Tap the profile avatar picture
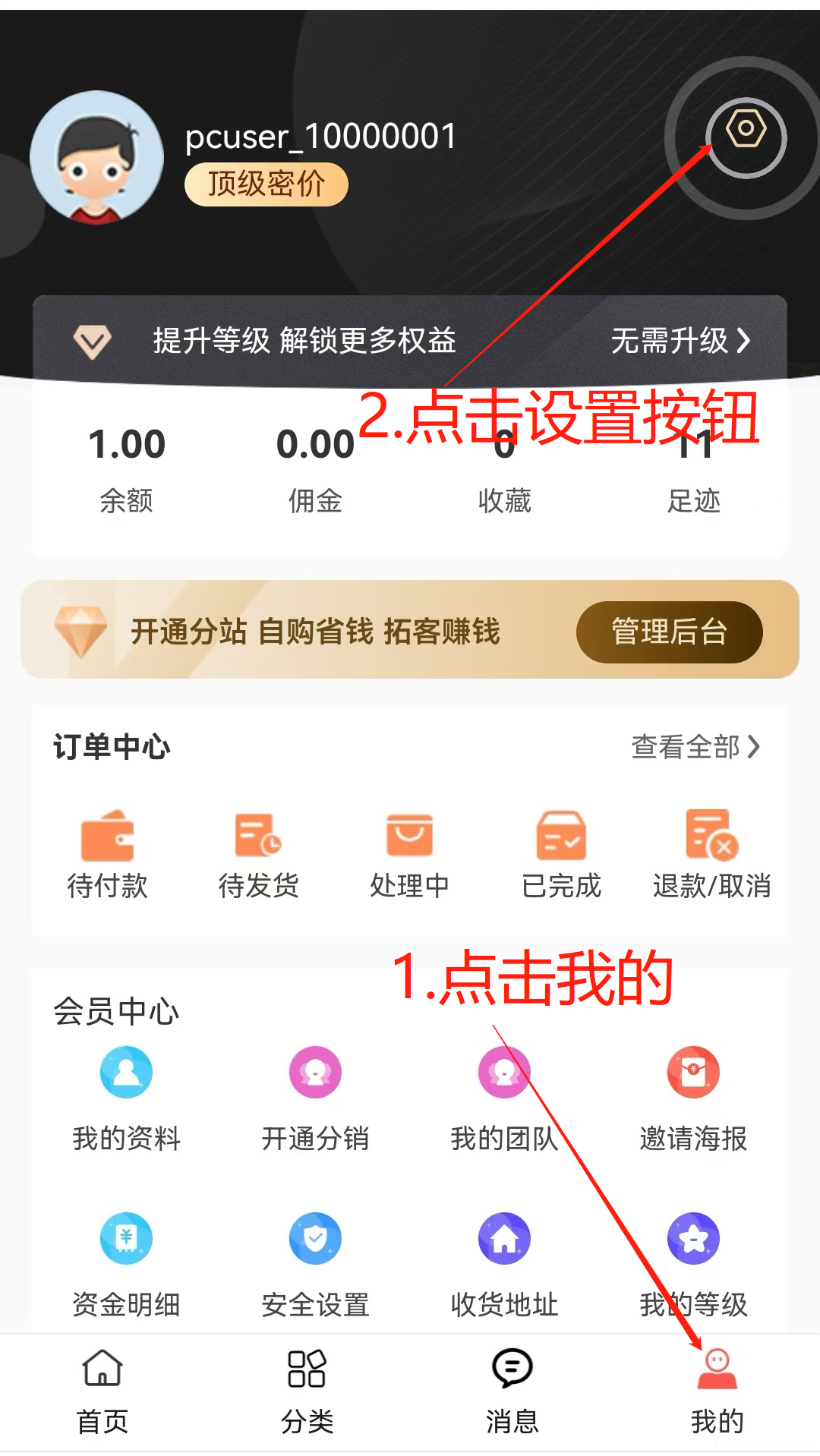 point(96,158)
